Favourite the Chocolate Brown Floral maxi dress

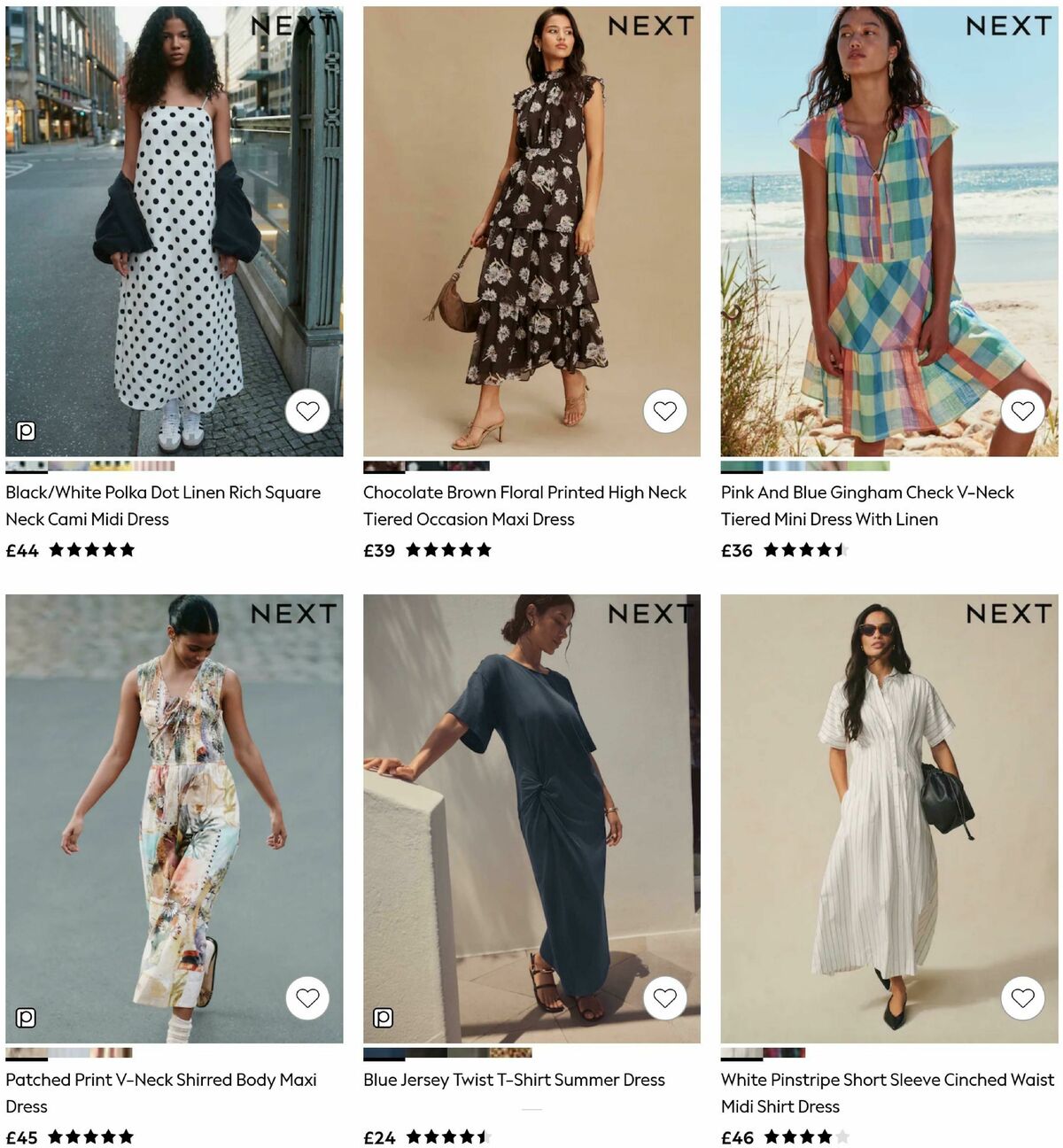point(663,410)
